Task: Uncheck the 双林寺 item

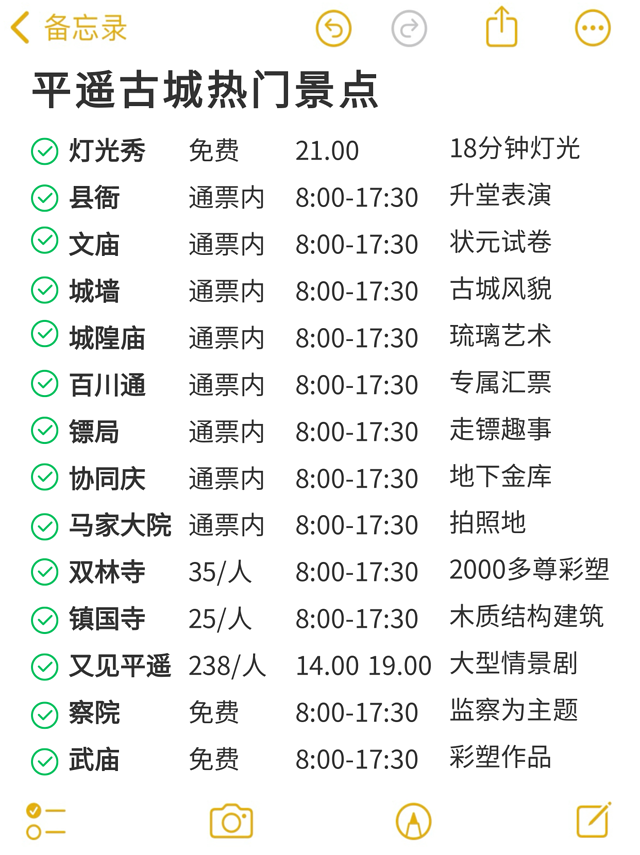Action: [x=45, y=572]
